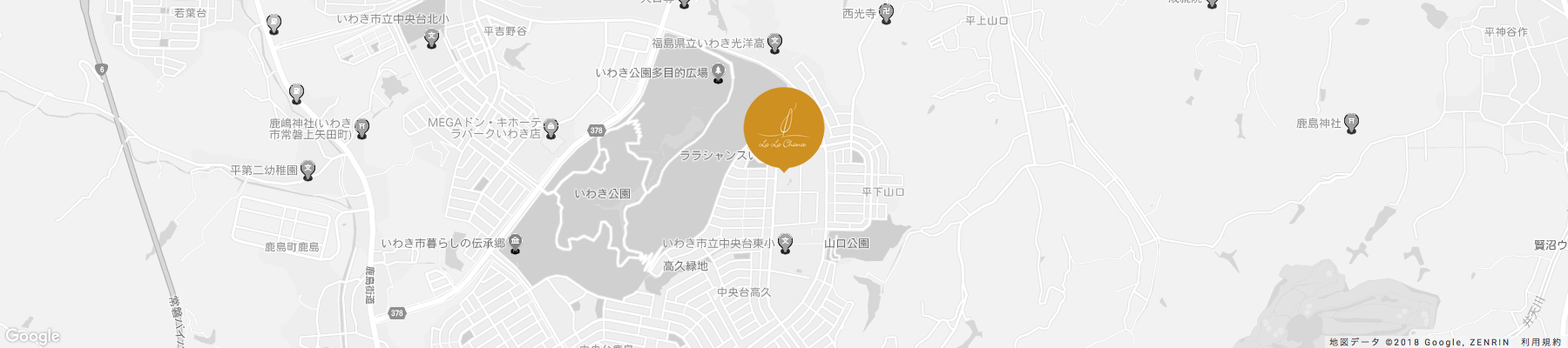The width and height of the screenshot is (1568, 348).
Task: Open the Google logo link
Action: point(32,337)
